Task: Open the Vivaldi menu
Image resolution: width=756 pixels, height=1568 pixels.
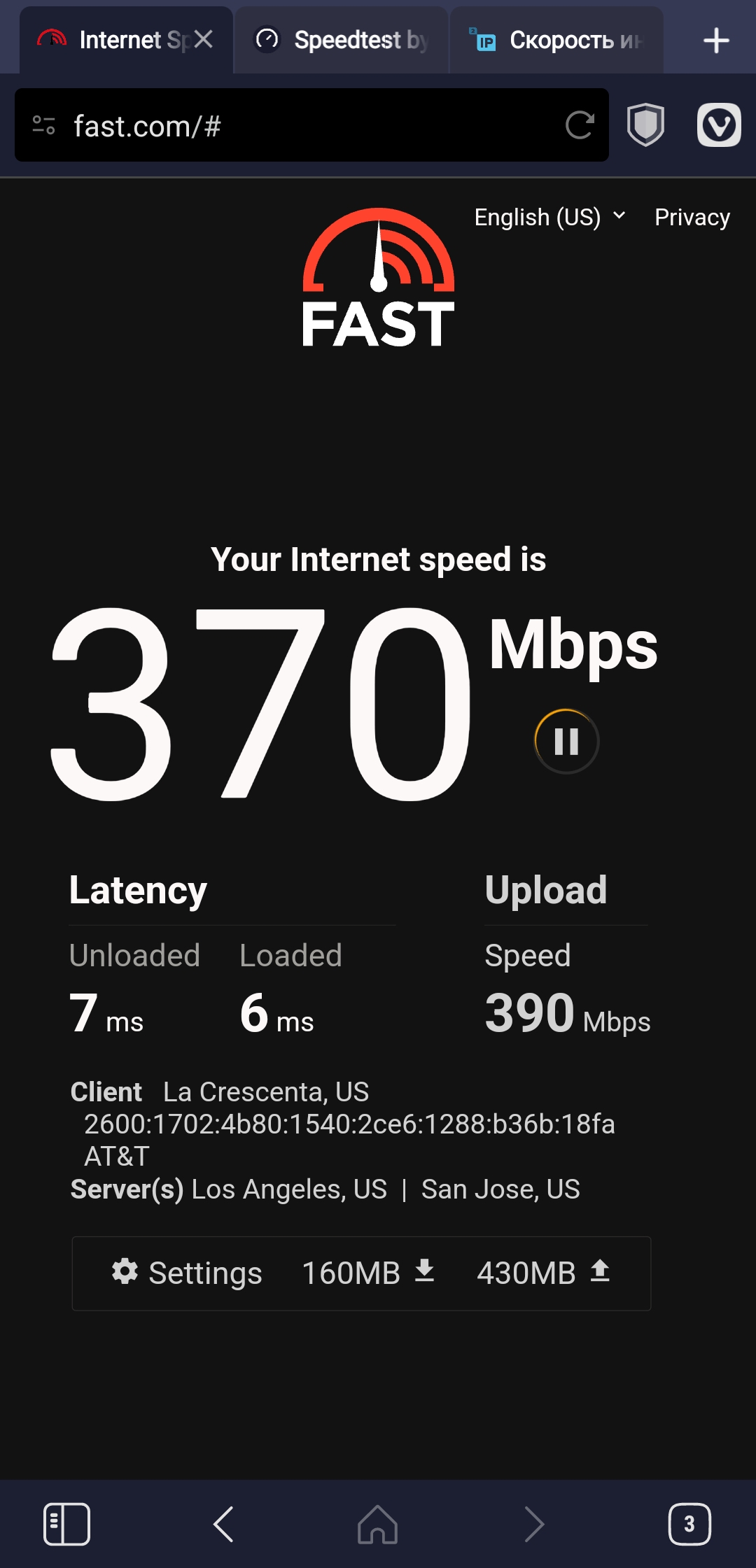Action: (719, 125)
